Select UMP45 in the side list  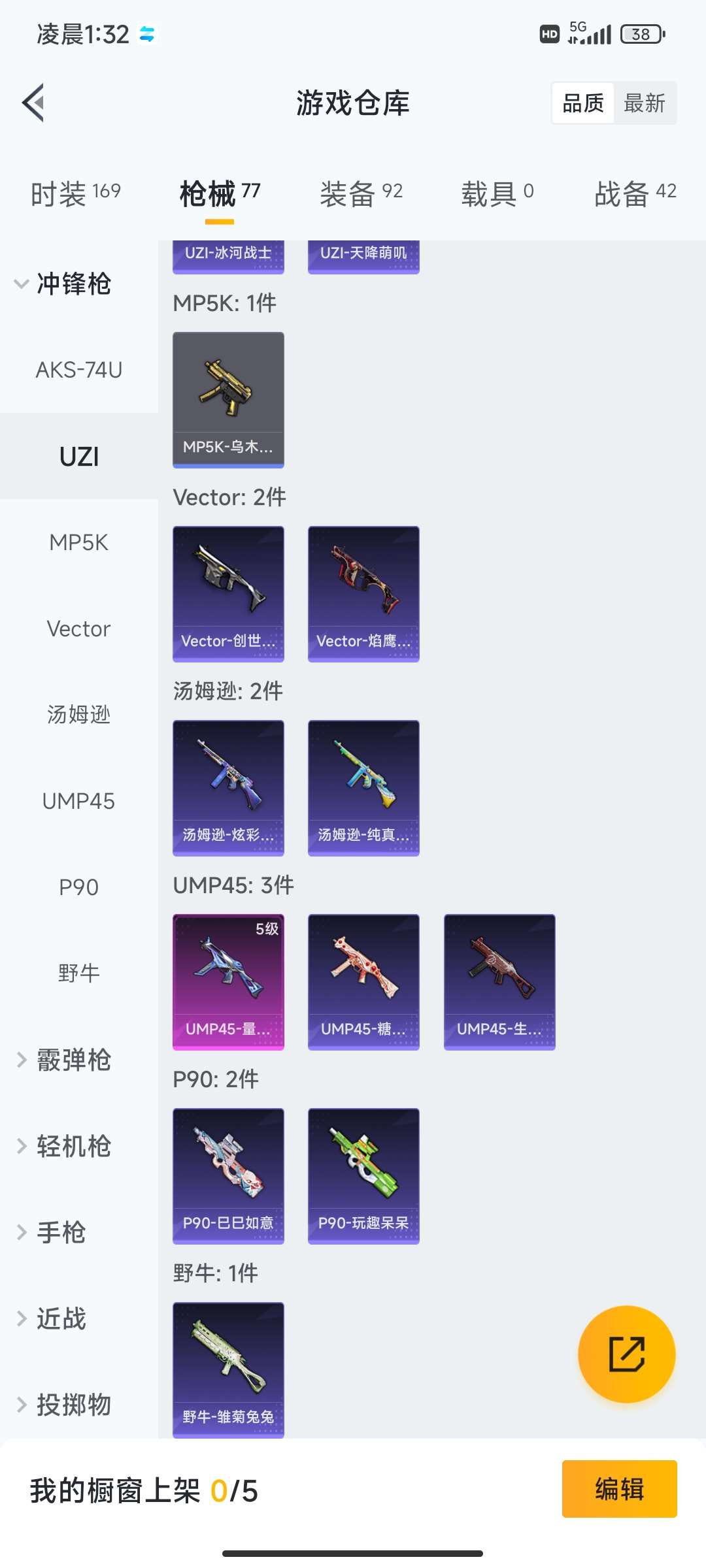pyautogui.click(x=79, y=801)
